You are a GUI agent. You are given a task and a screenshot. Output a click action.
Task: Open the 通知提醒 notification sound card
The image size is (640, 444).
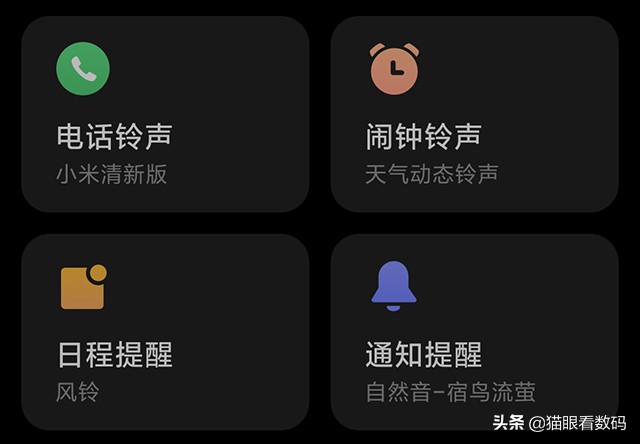coord(474,332)
